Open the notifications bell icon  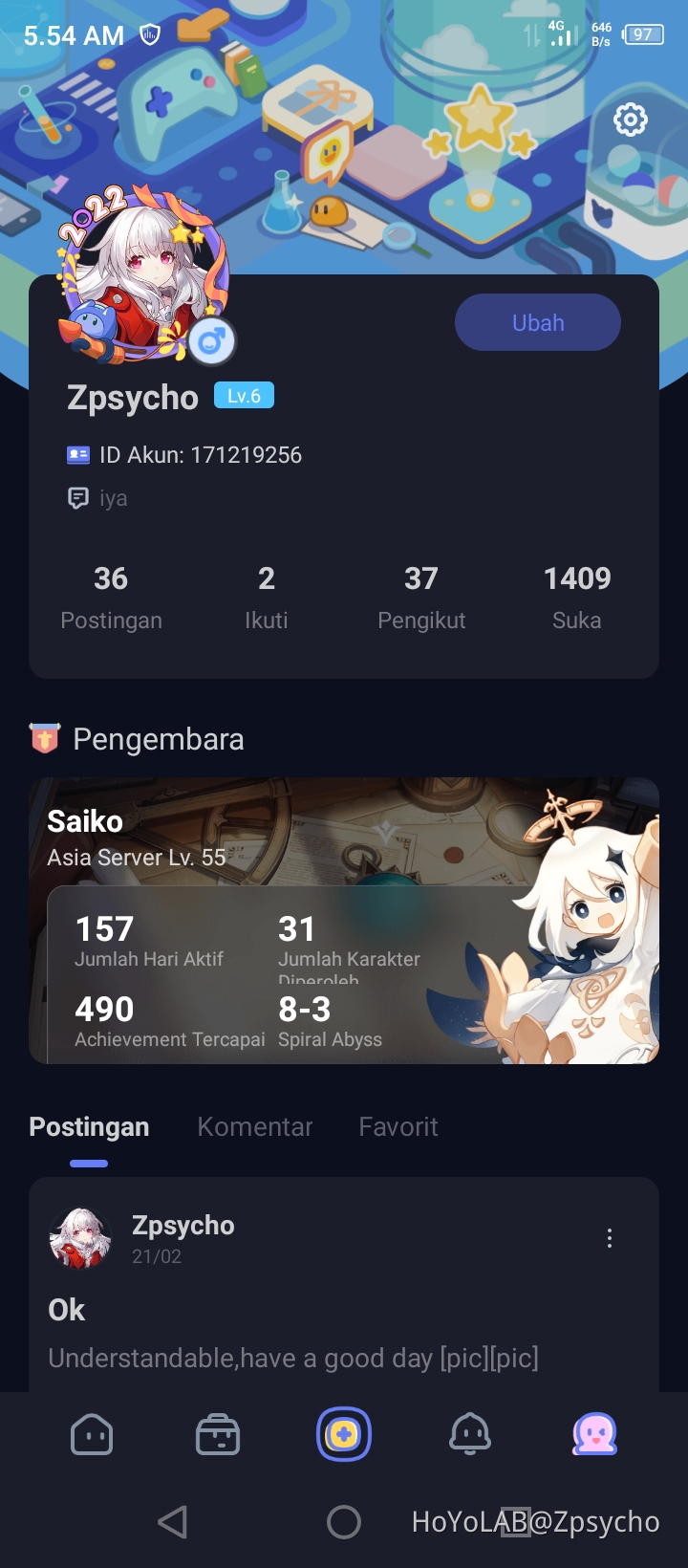pyautogui.click(x=470, y=1431)
